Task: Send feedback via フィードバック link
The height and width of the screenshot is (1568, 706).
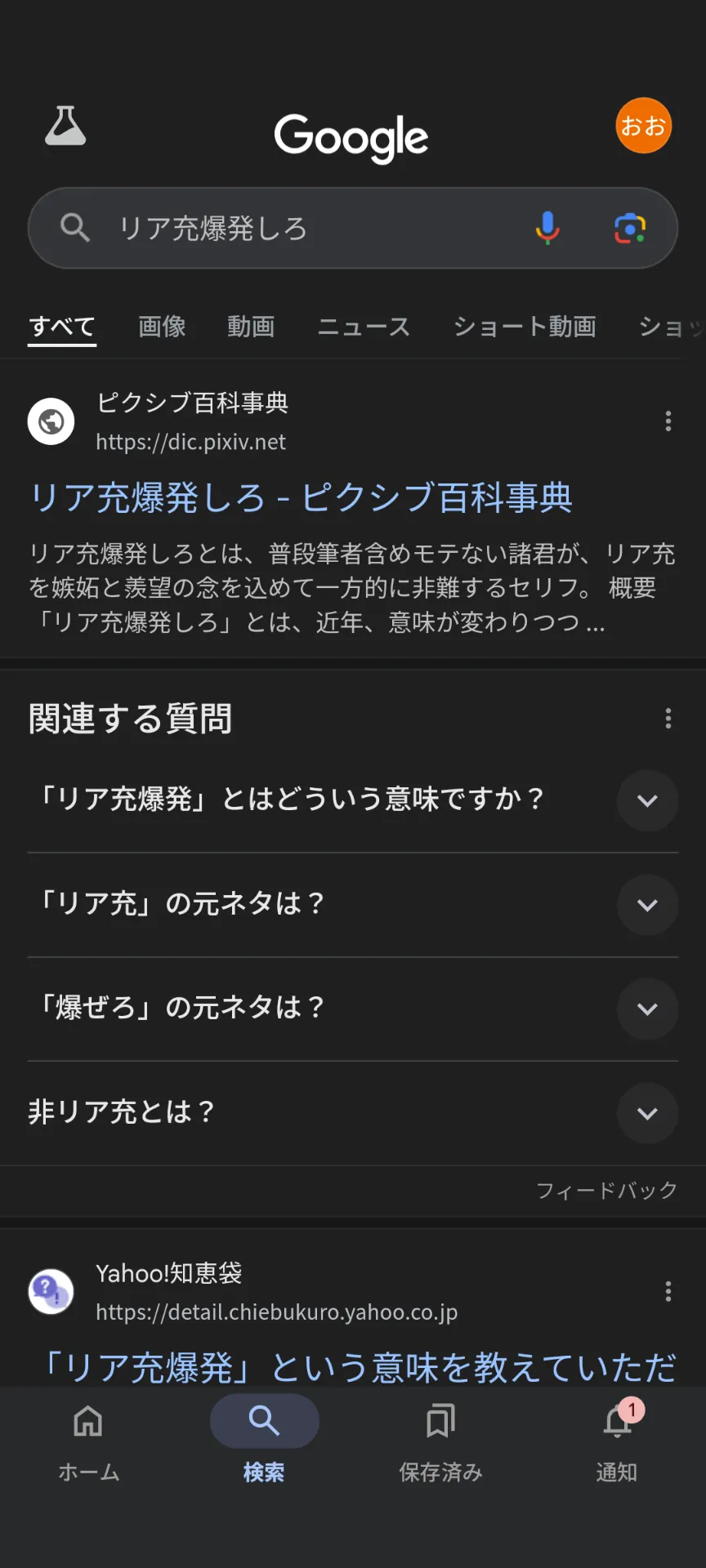Action: click(606, 1191)
